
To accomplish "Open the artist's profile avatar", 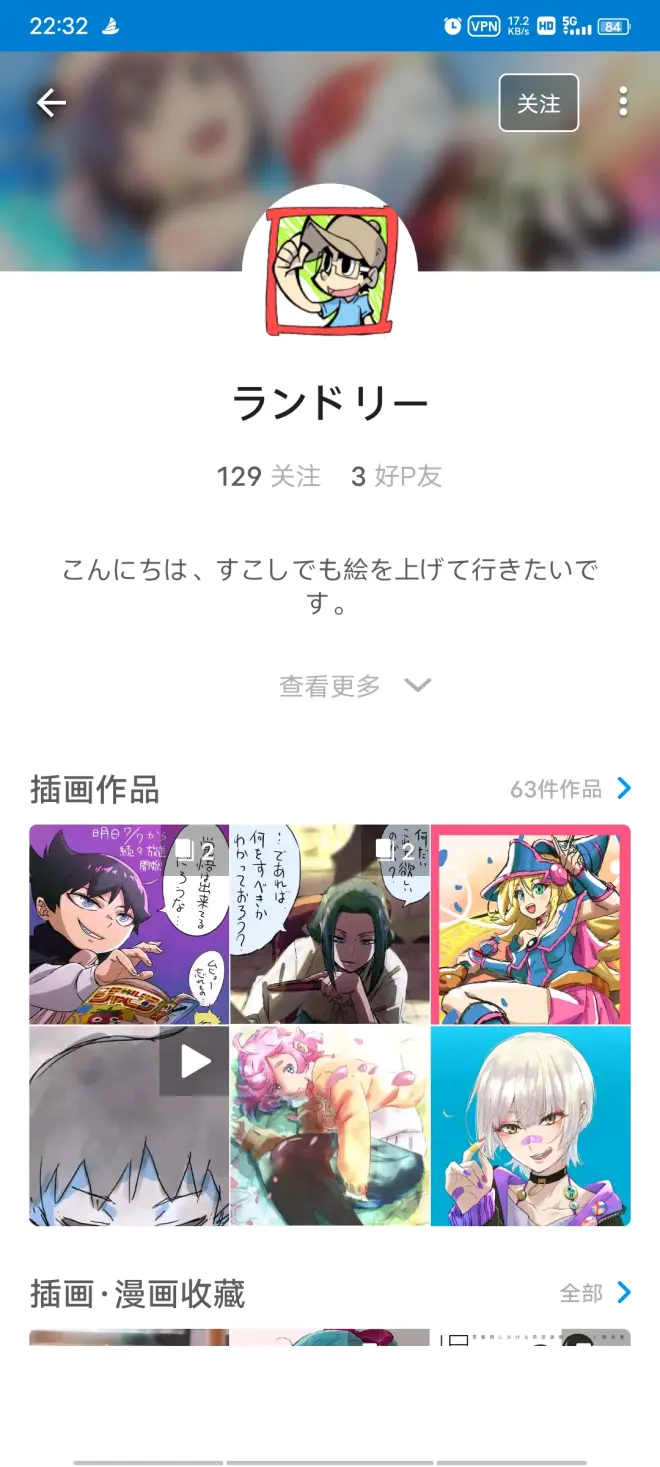I will click(329, 270).
